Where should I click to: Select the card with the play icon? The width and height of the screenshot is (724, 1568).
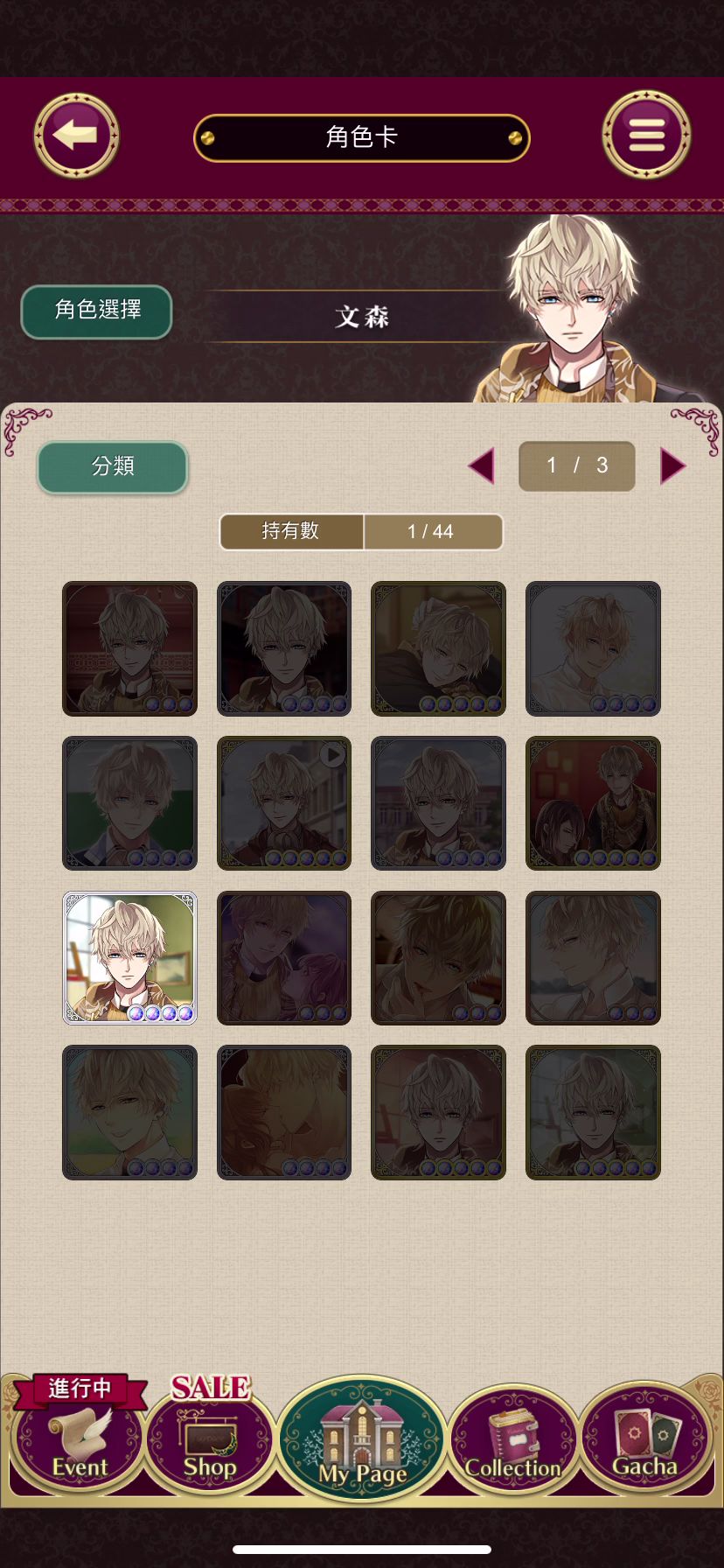tap(284, 803)
